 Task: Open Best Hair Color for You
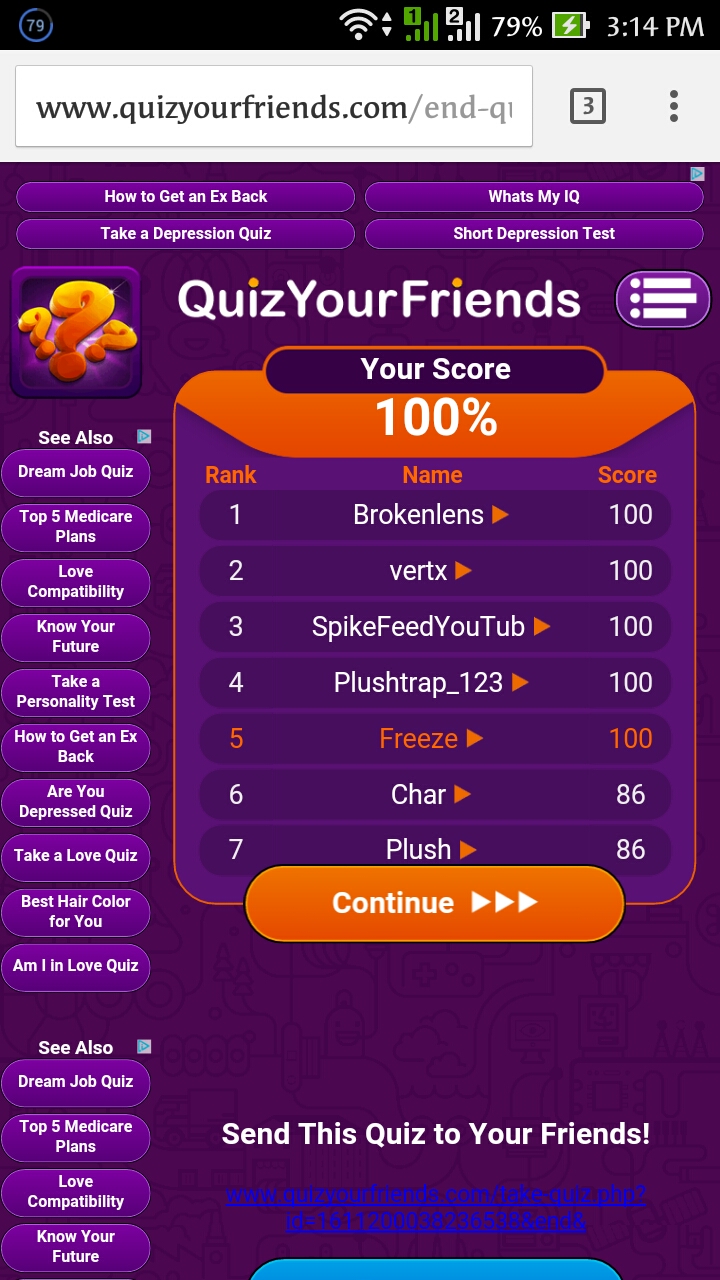click(x=76, y=912)
